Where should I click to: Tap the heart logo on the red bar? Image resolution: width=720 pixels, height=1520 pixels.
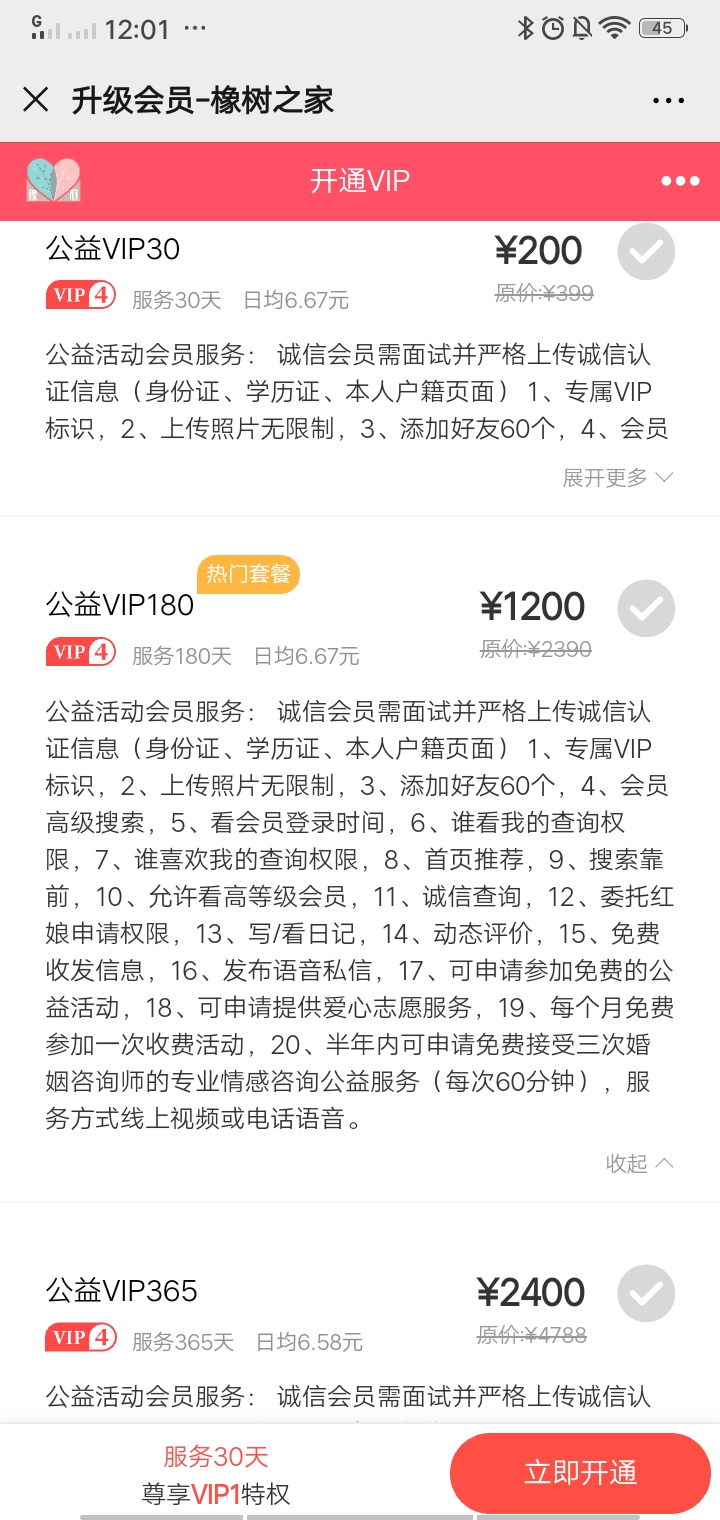click(53, 181)
